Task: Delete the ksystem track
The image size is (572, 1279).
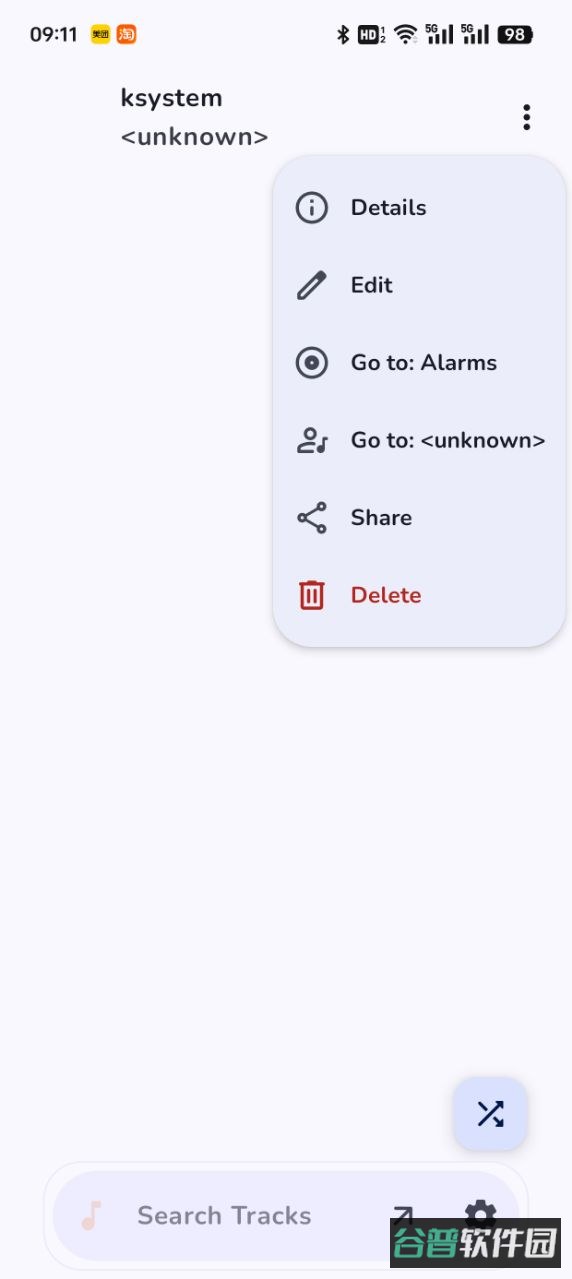Action: (x=419, y=595)
